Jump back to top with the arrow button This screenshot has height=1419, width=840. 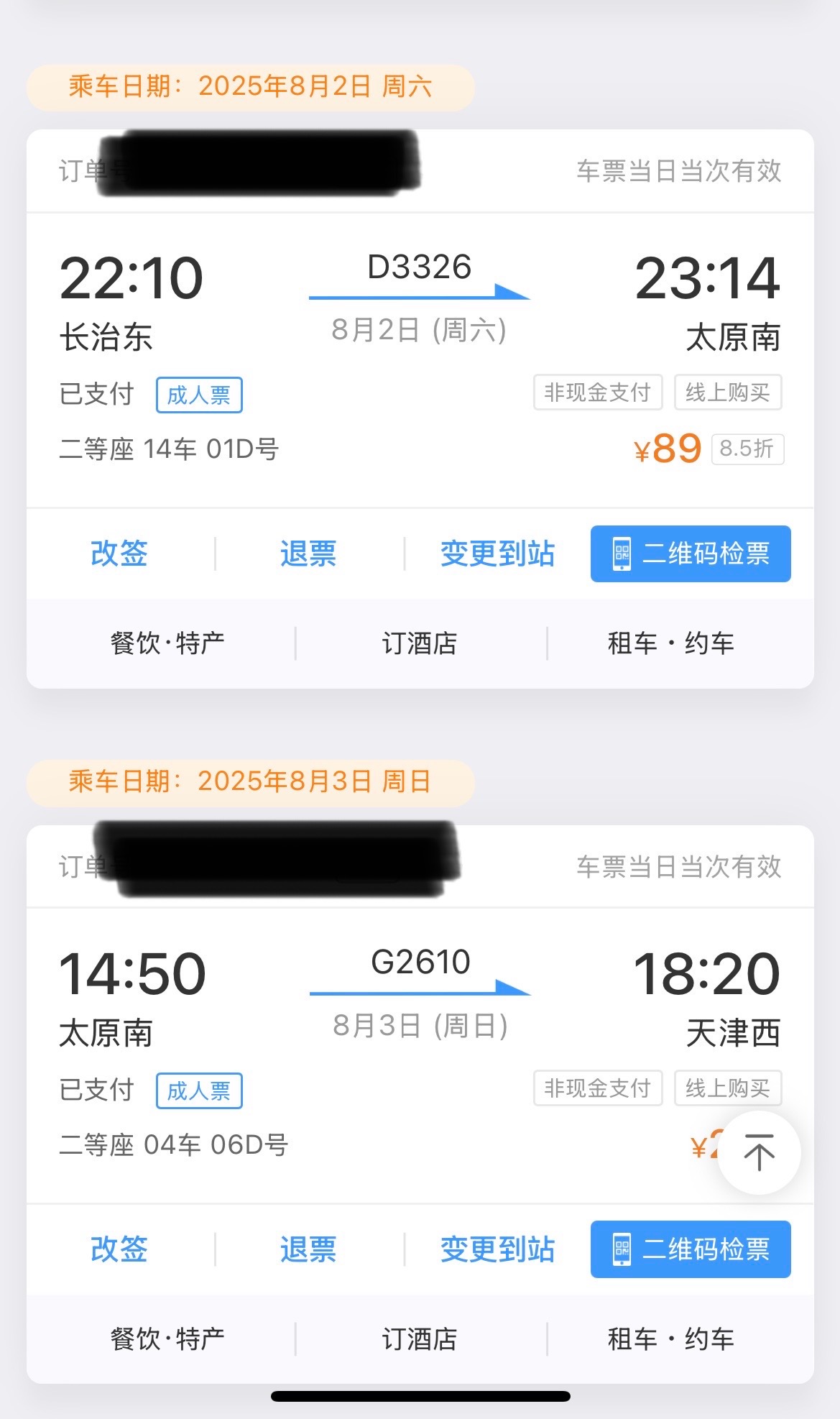[x=759, y=1152]
